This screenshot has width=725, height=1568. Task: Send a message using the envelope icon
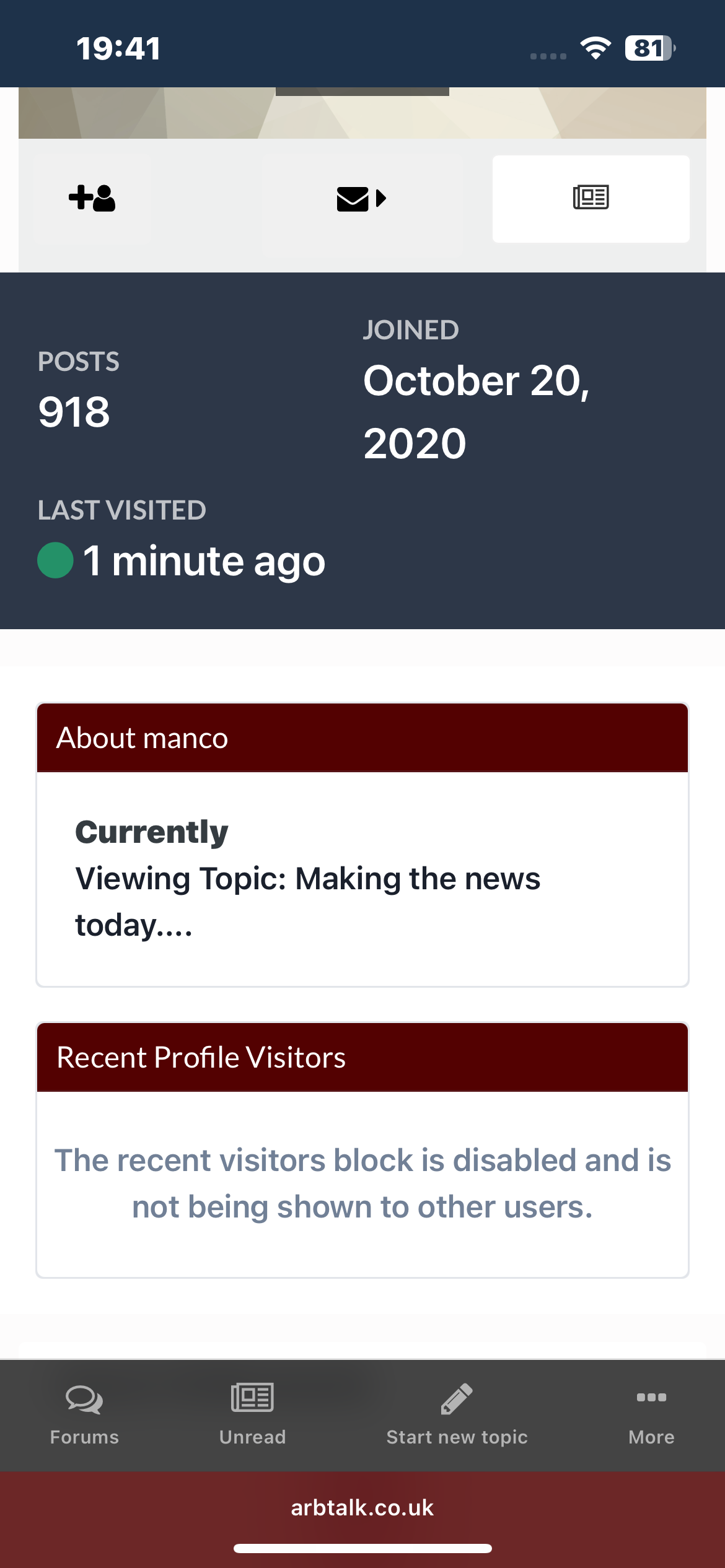(x=361, y=199)
